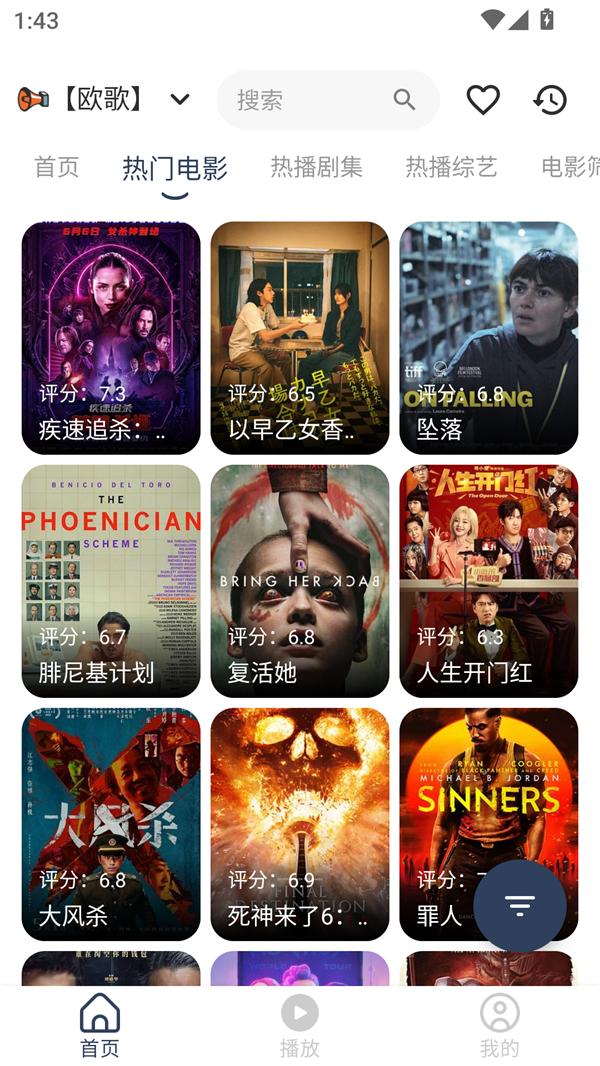Tap the floating filter button
The image size is (600, 1066).
[x=520, y=905]
